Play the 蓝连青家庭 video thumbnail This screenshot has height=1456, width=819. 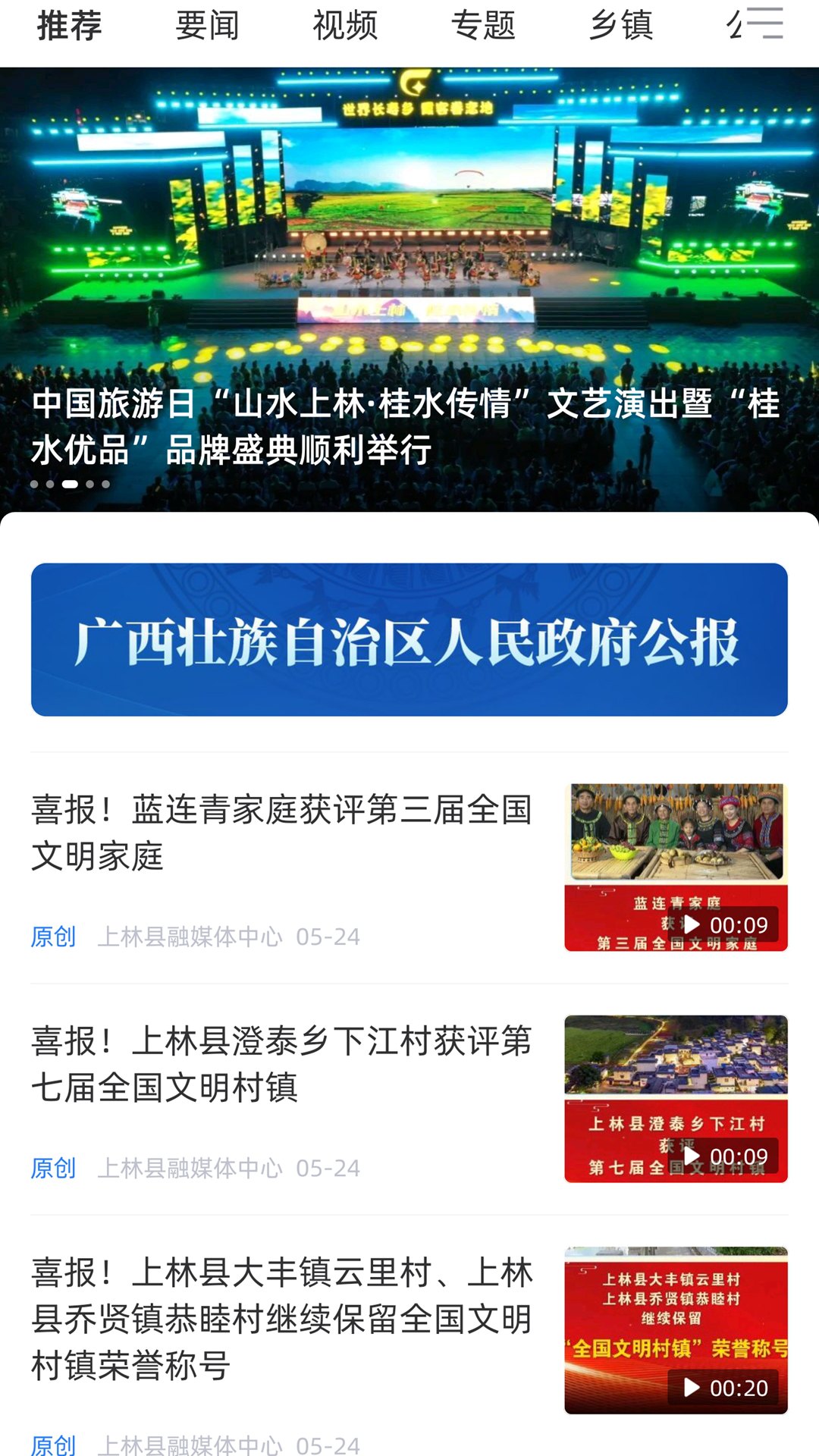(676, 868)
